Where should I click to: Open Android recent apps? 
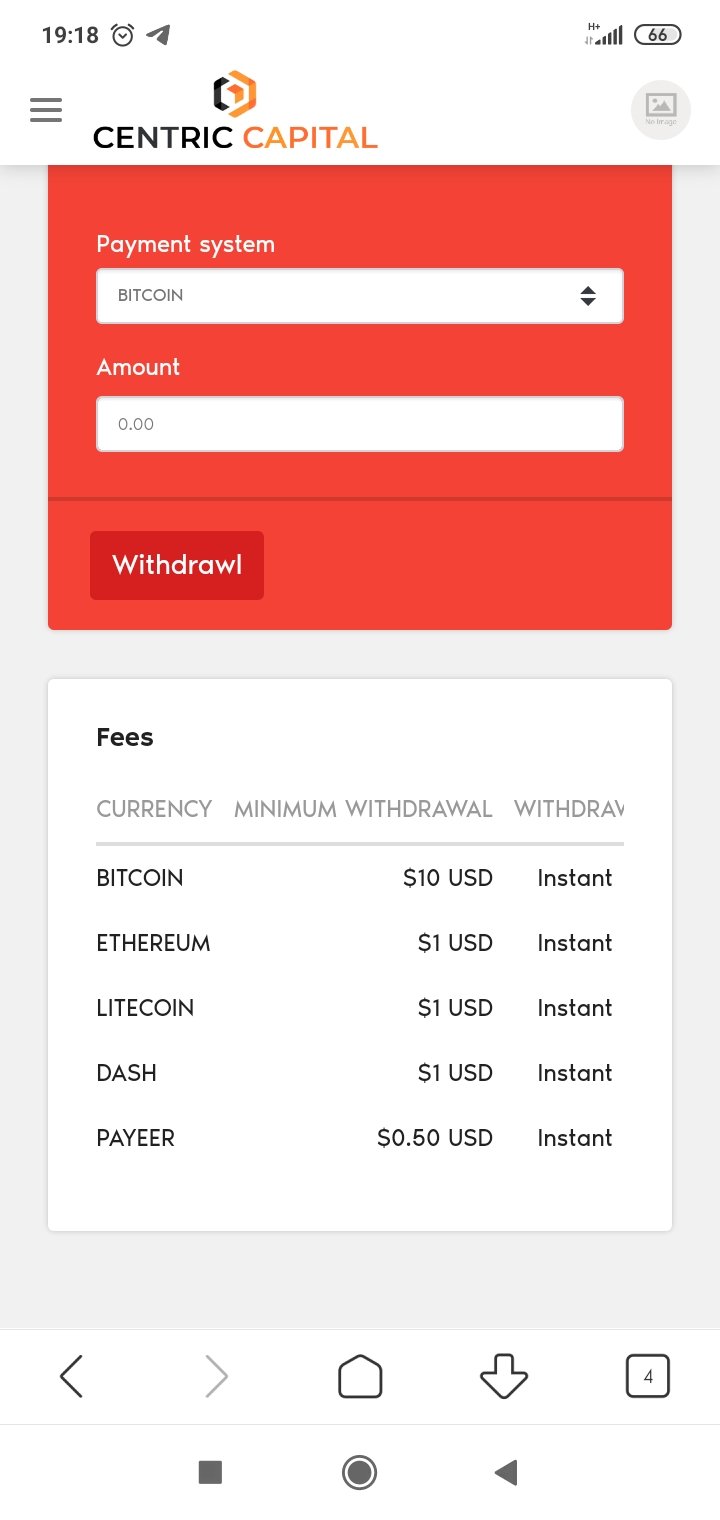[210, 1472]
